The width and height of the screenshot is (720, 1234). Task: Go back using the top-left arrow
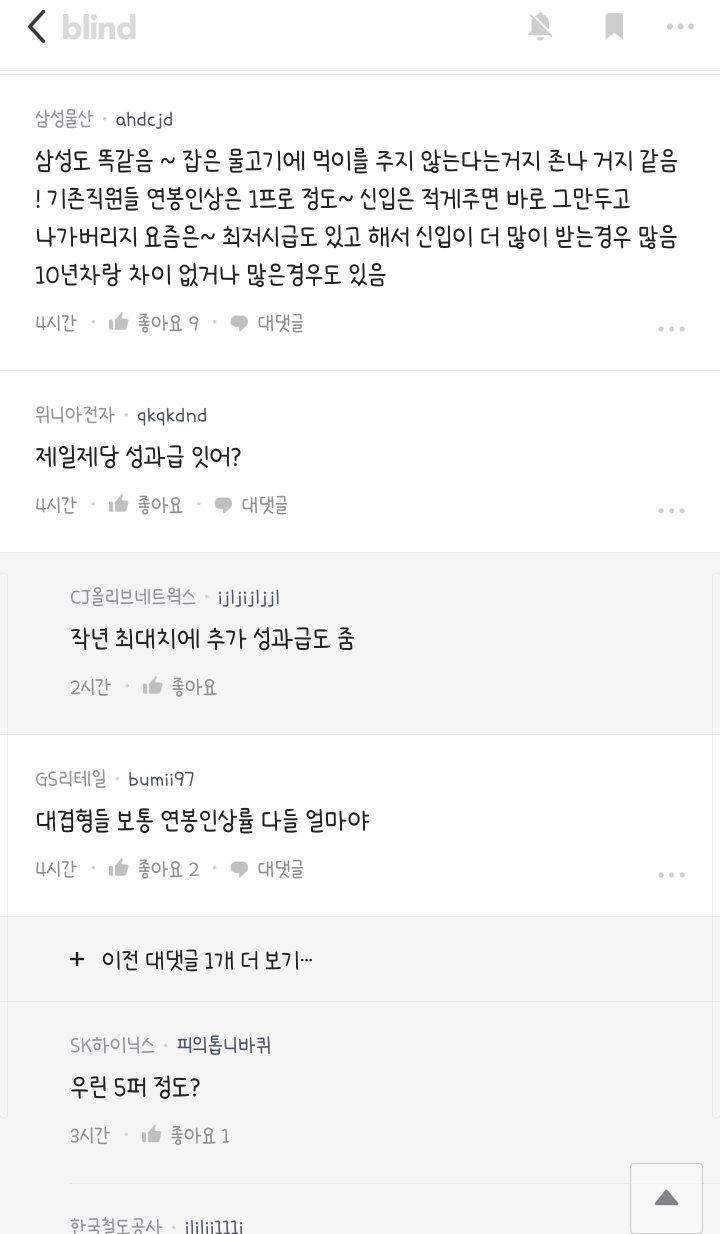(37, 27)
